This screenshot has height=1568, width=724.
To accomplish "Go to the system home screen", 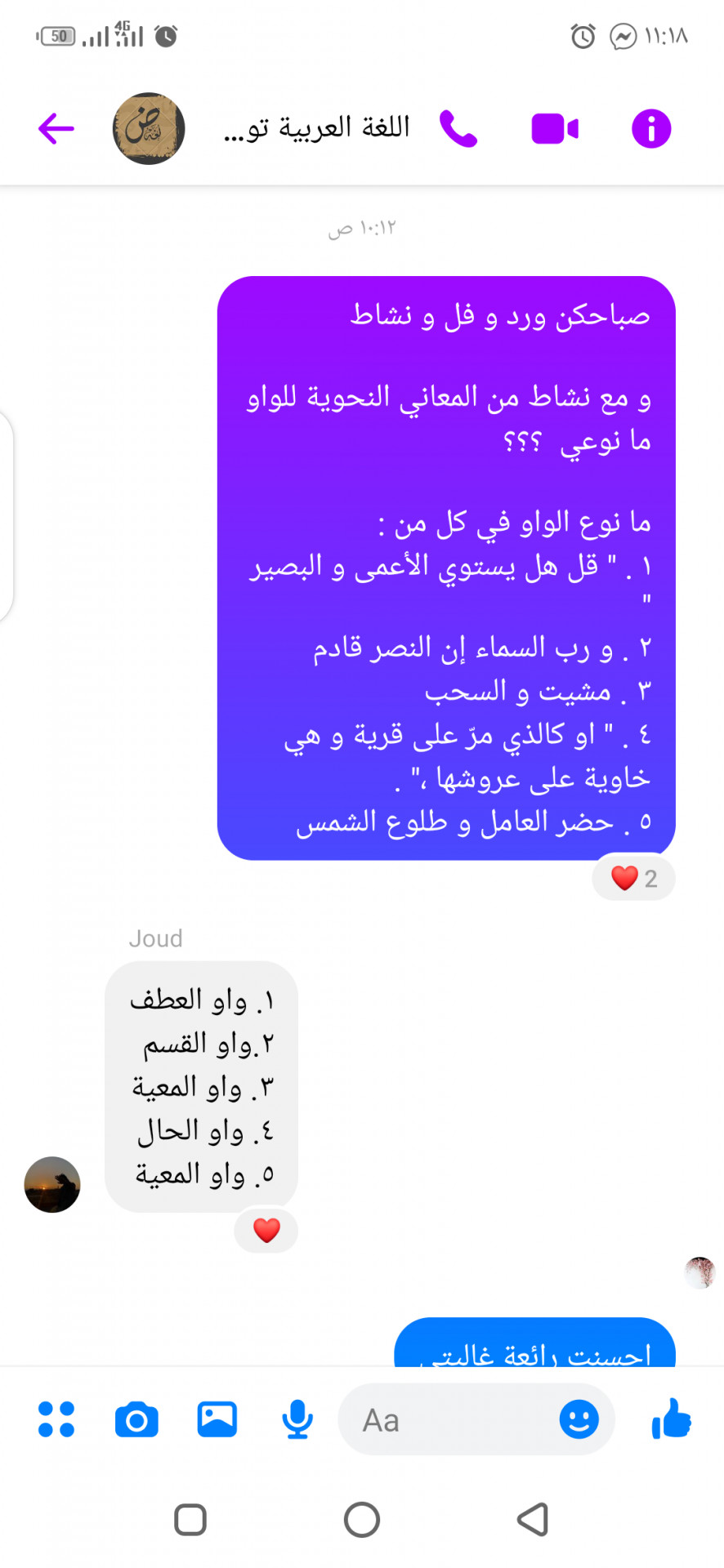I will (x=362, y=1520).
